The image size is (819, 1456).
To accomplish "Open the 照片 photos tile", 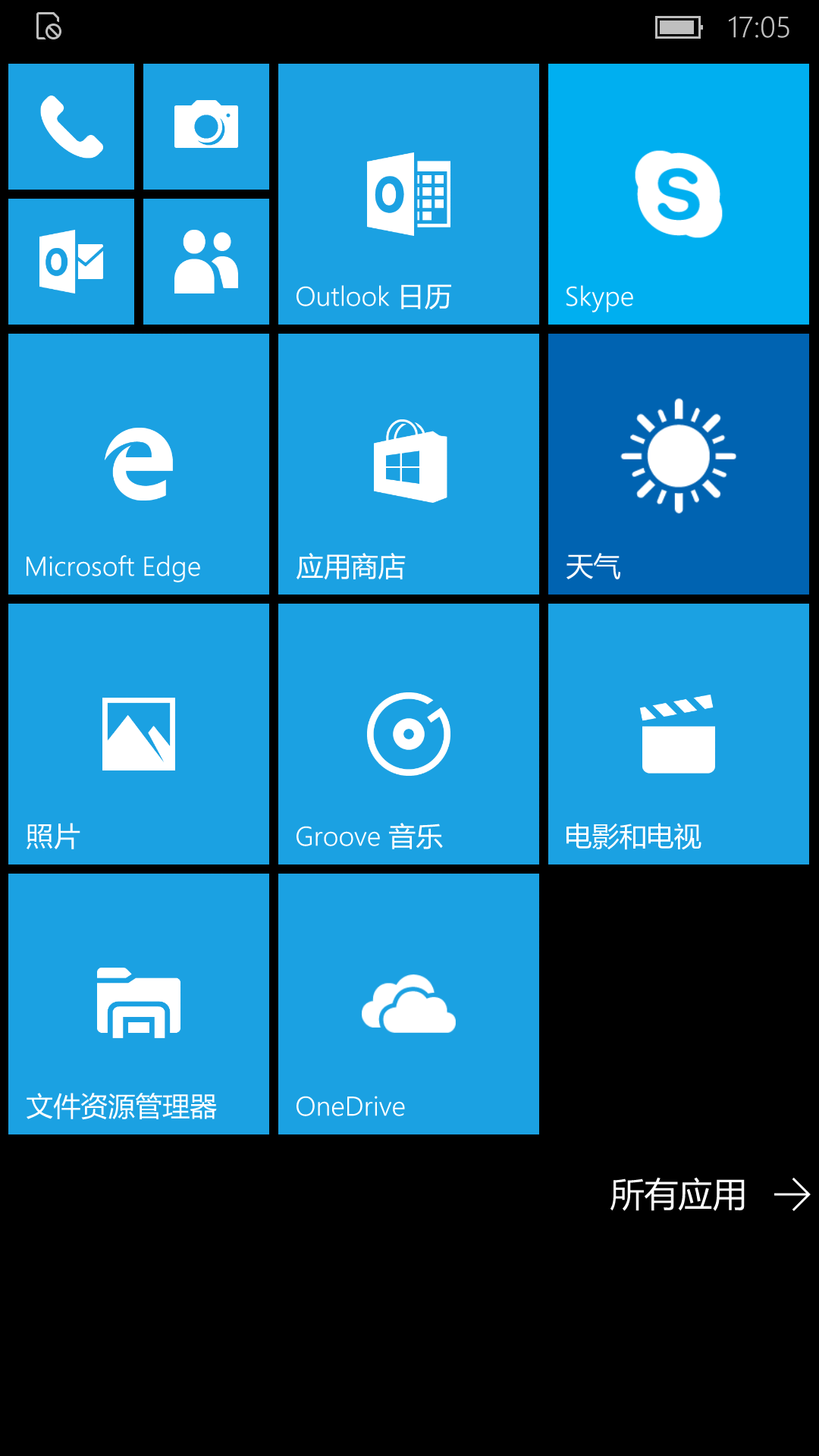I will coord(139,734).
